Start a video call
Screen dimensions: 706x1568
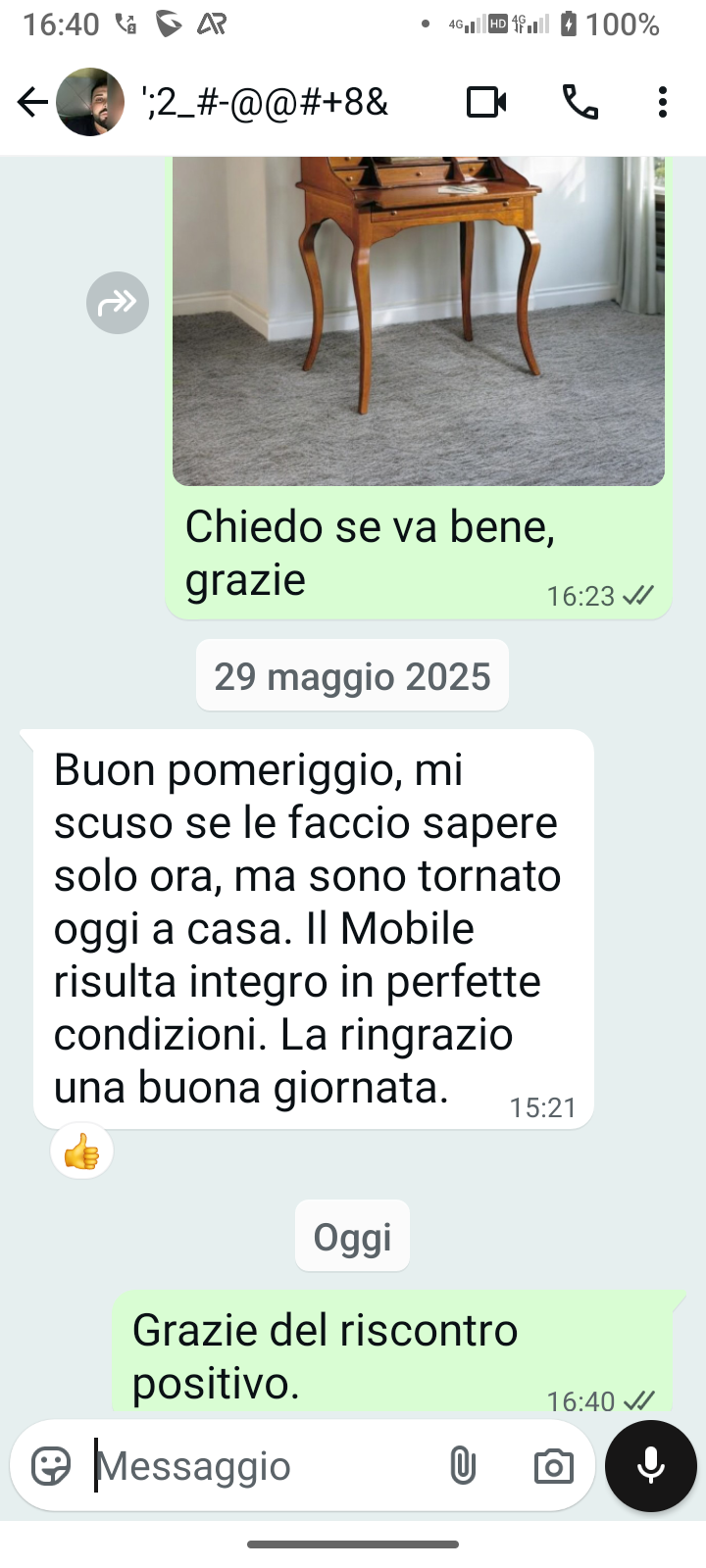click(486, 102)
